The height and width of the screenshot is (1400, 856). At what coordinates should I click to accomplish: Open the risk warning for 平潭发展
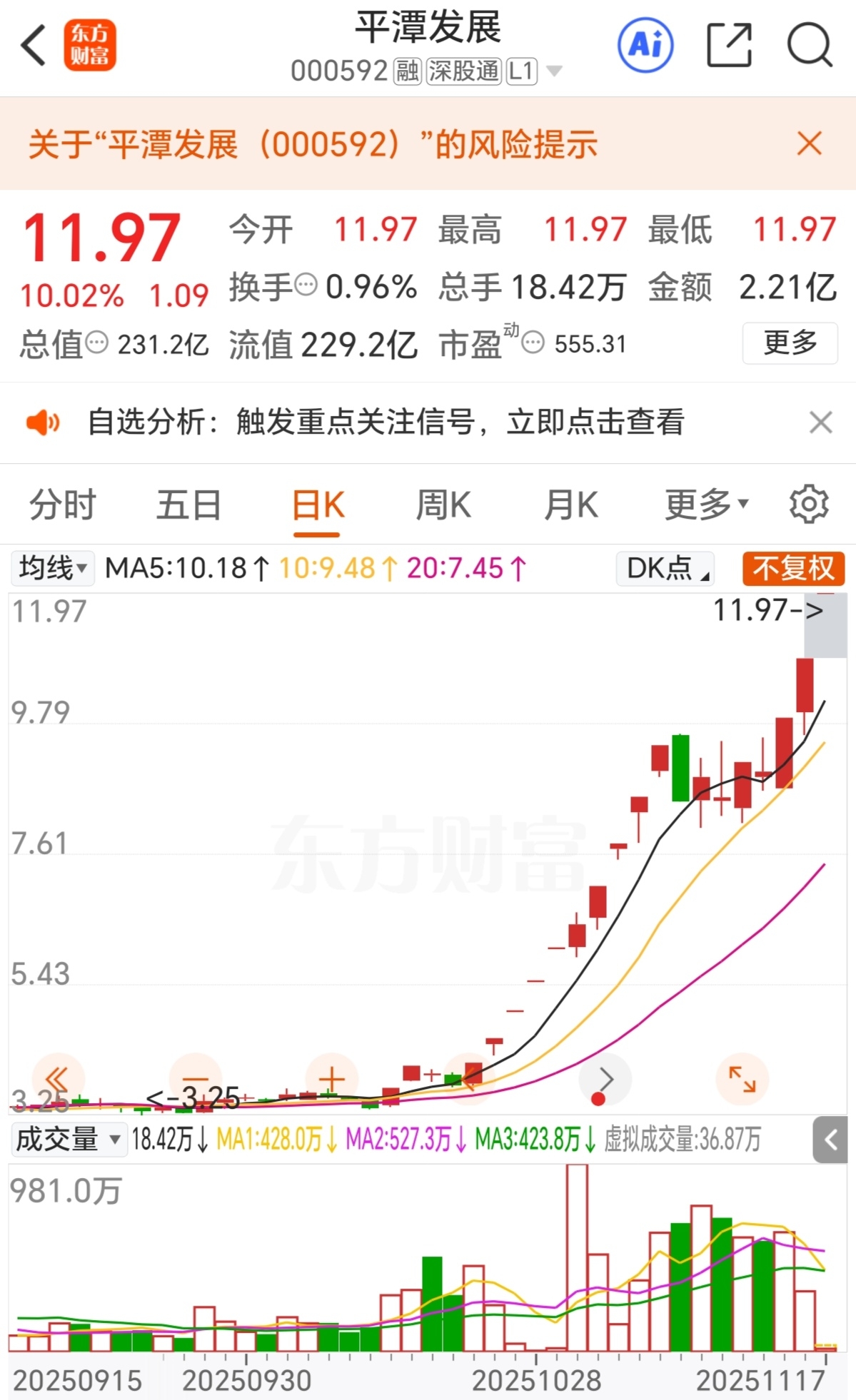click(313, 145)
